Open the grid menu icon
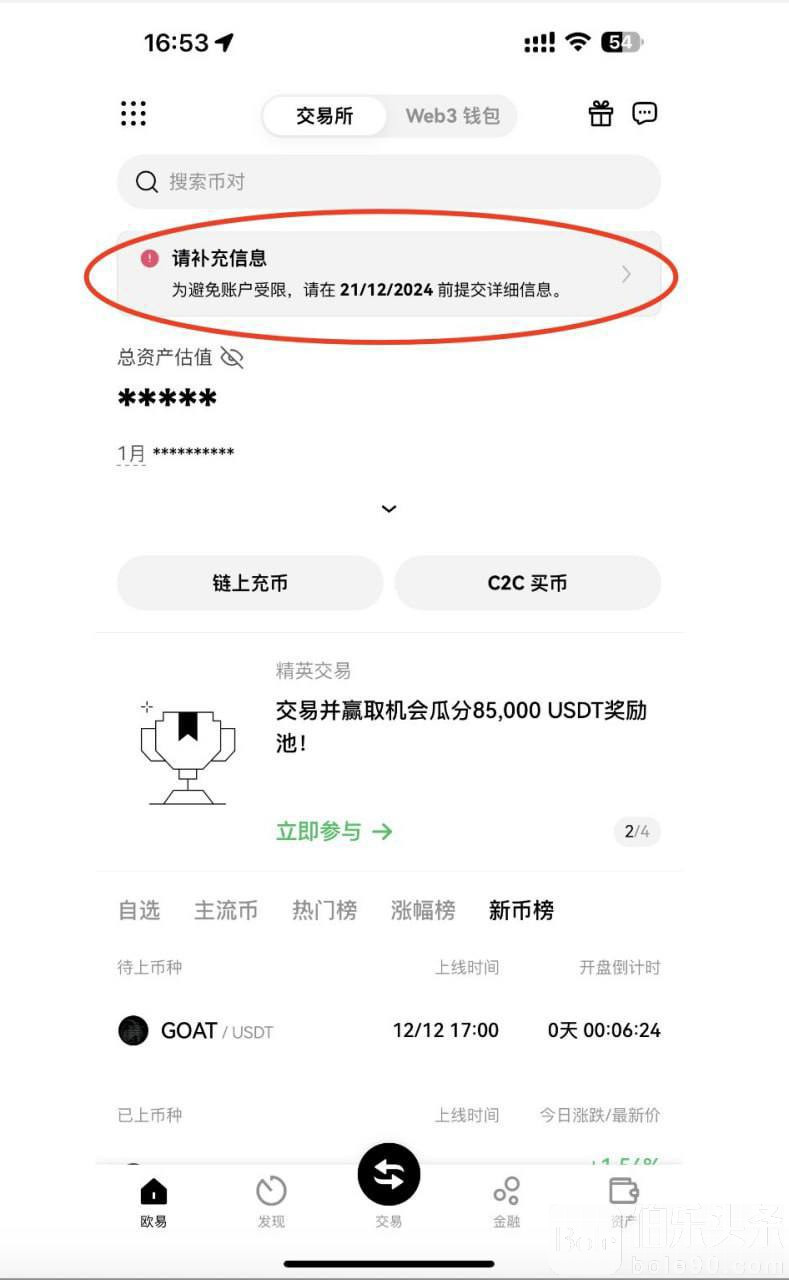The width and height of the screenshot is (789, 1280). (133, 114)
